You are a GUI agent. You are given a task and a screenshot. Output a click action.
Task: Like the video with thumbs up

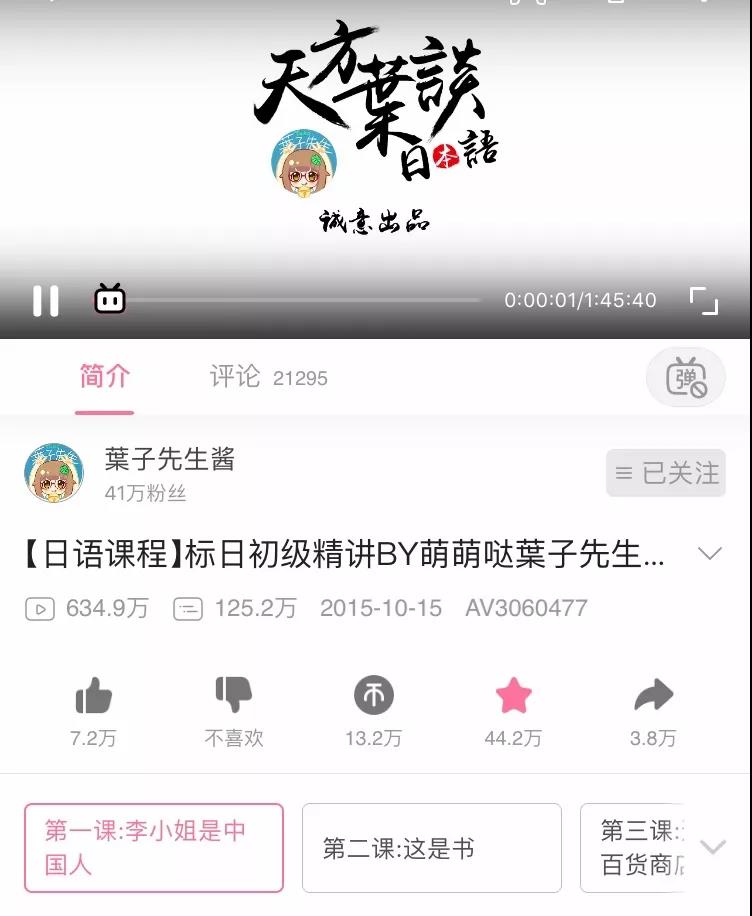click(x=93, y=696)
